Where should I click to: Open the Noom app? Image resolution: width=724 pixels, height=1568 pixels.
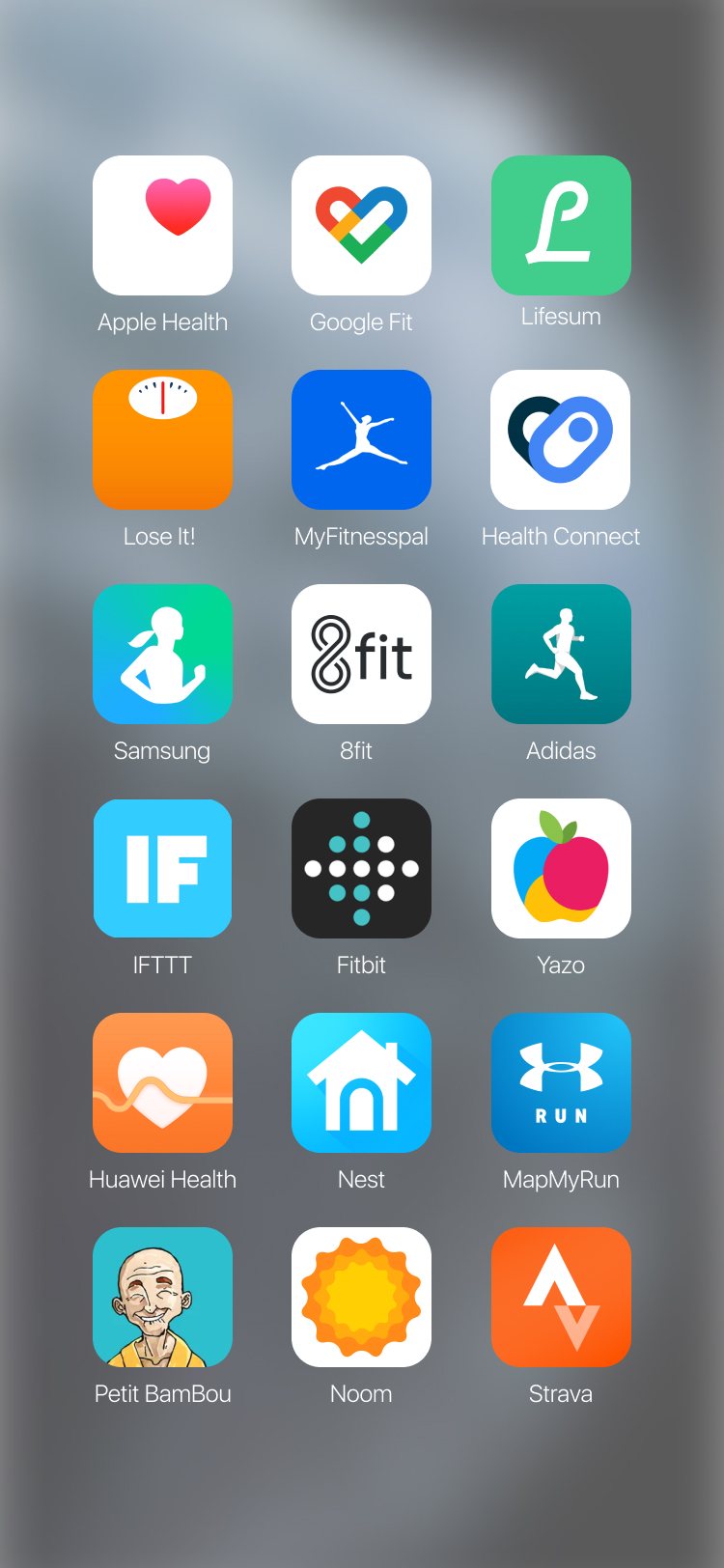pyautogui.click(x=361, y=1297)
